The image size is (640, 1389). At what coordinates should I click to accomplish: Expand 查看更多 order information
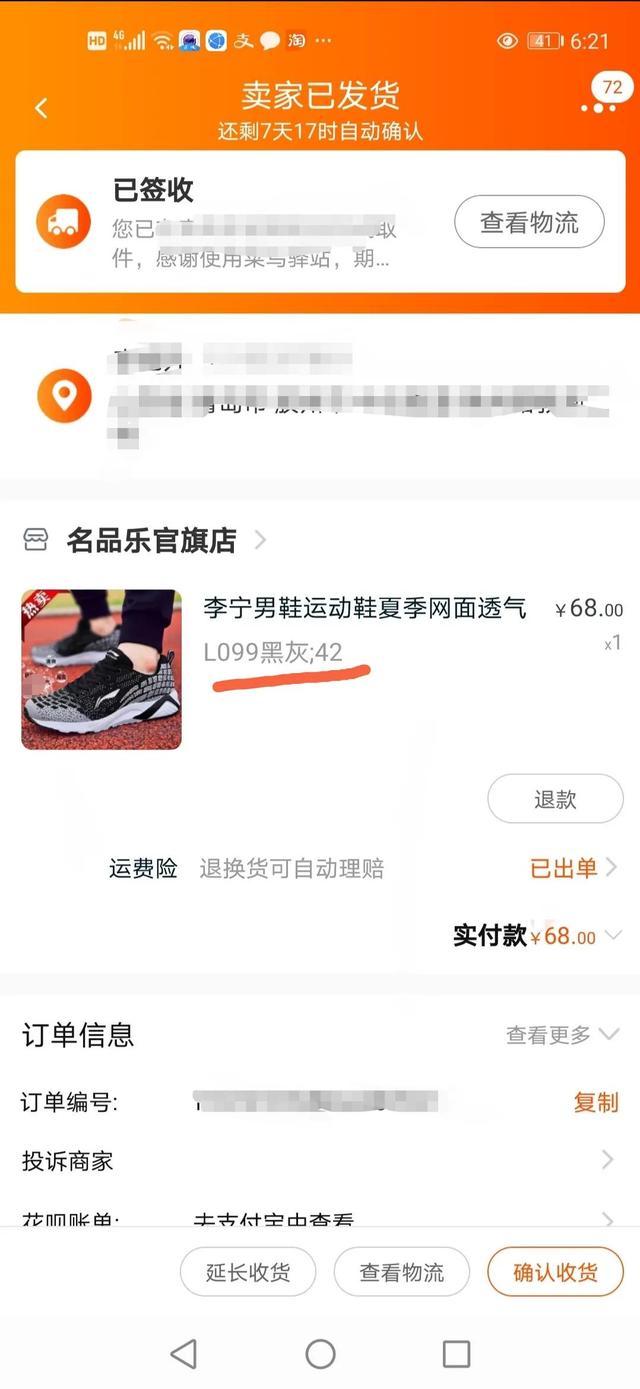[562, 1035]
